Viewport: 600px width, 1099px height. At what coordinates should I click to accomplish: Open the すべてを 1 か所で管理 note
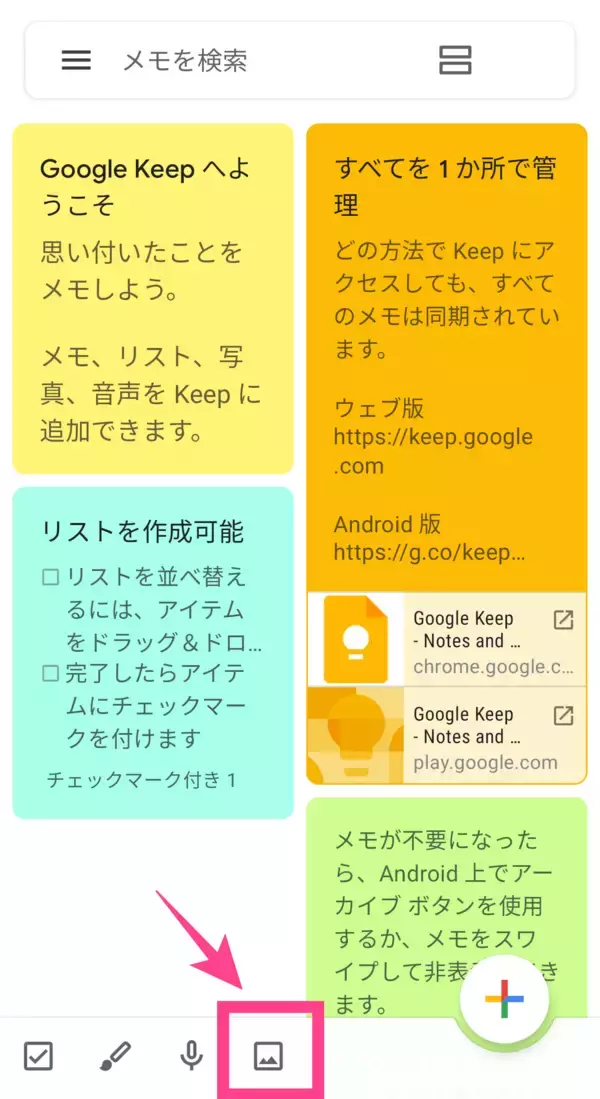pyautogui.click(x=446, y=350)
